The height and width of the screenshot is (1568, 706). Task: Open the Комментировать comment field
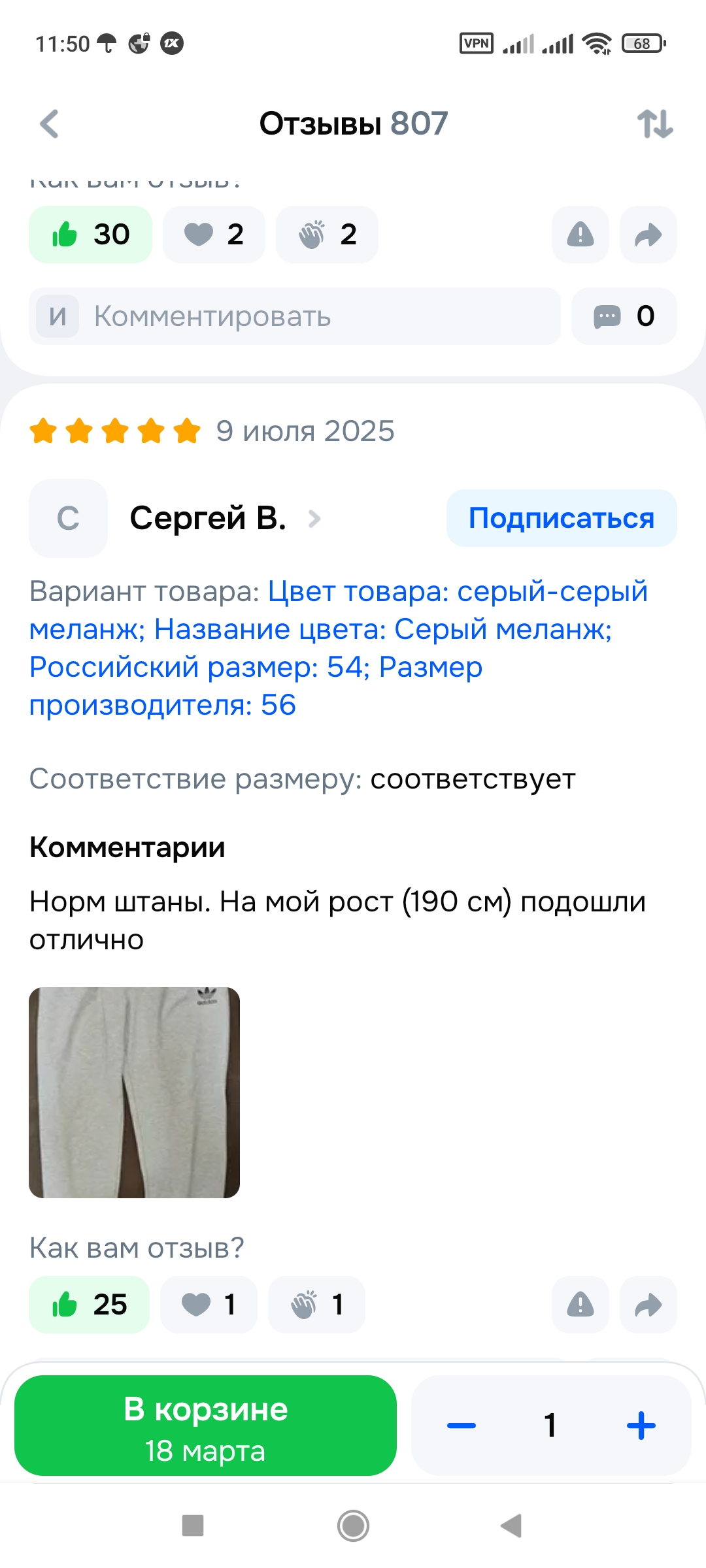294,316
